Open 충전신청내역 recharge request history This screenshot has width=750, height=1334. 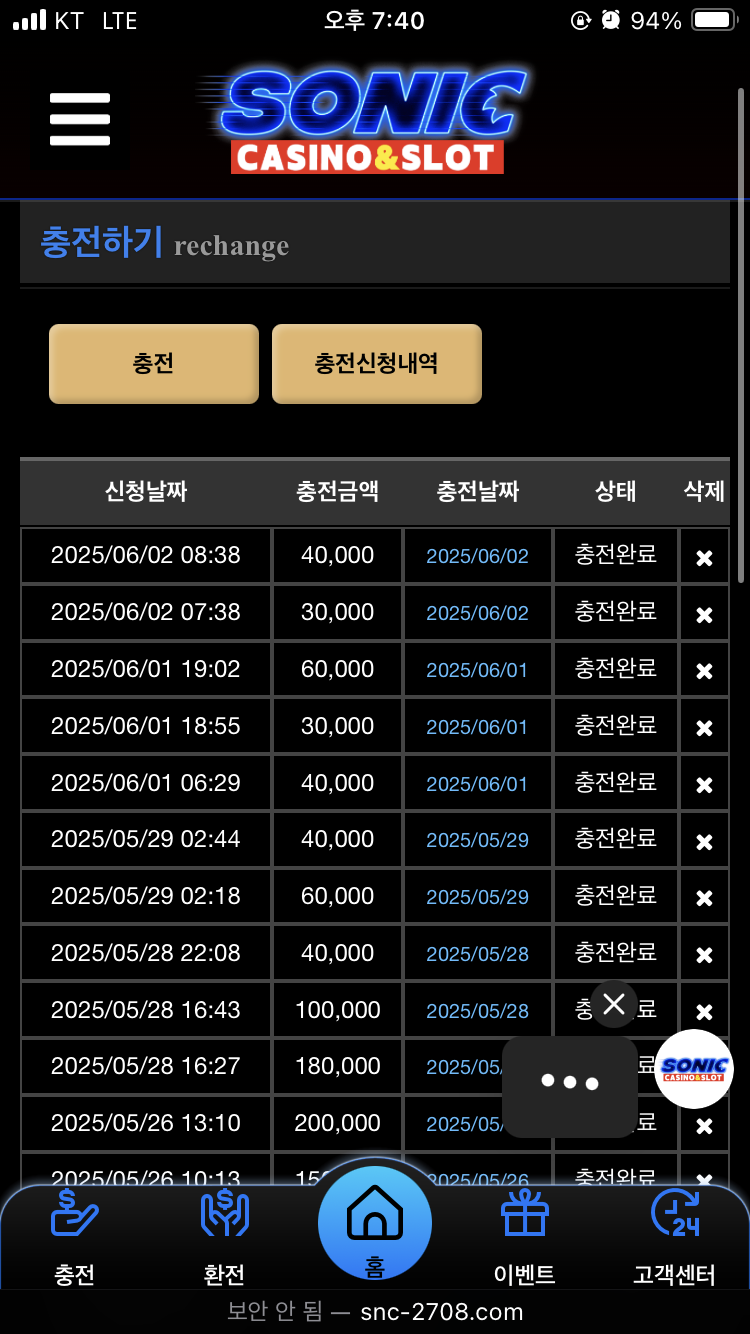(377, 364)
